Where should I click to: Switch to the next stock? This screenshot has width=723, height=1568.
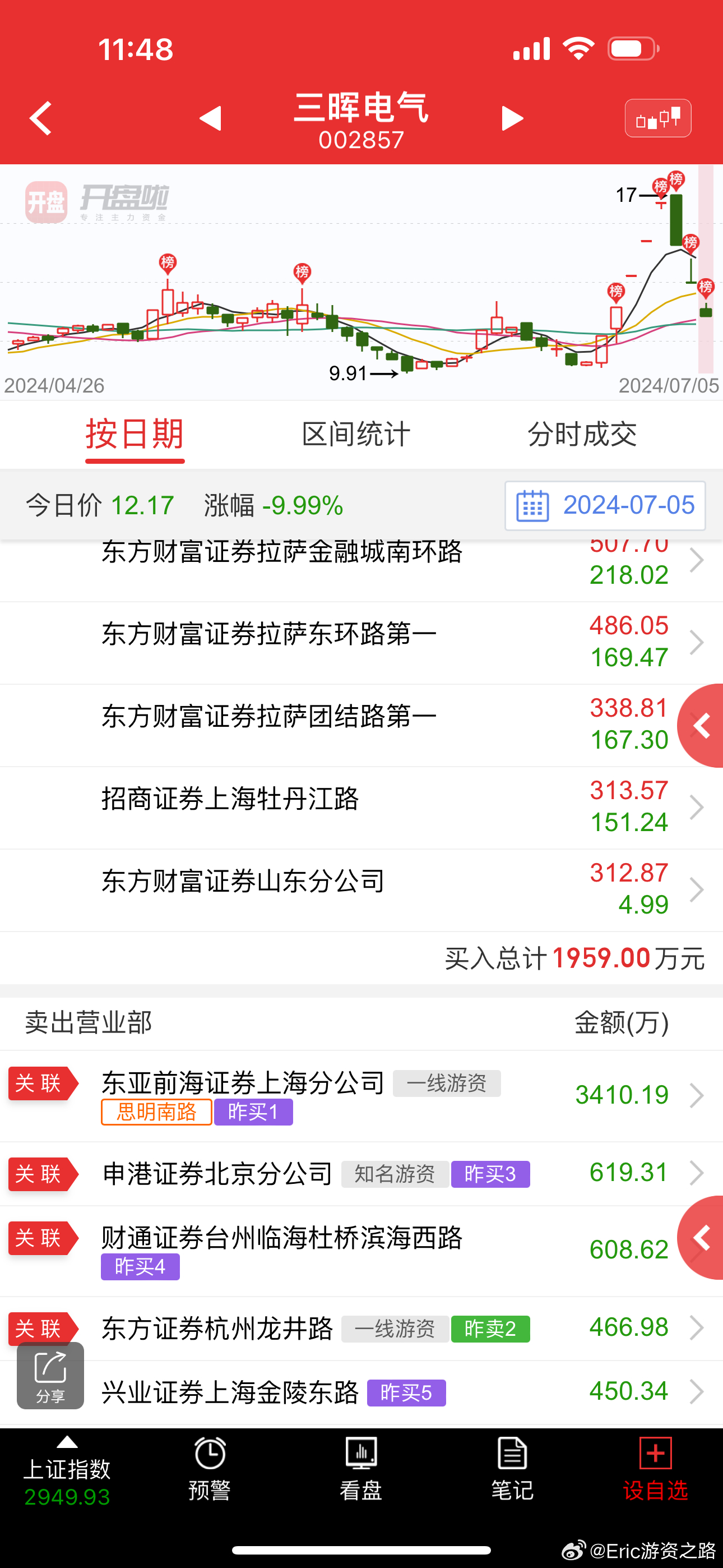point(512,118)
